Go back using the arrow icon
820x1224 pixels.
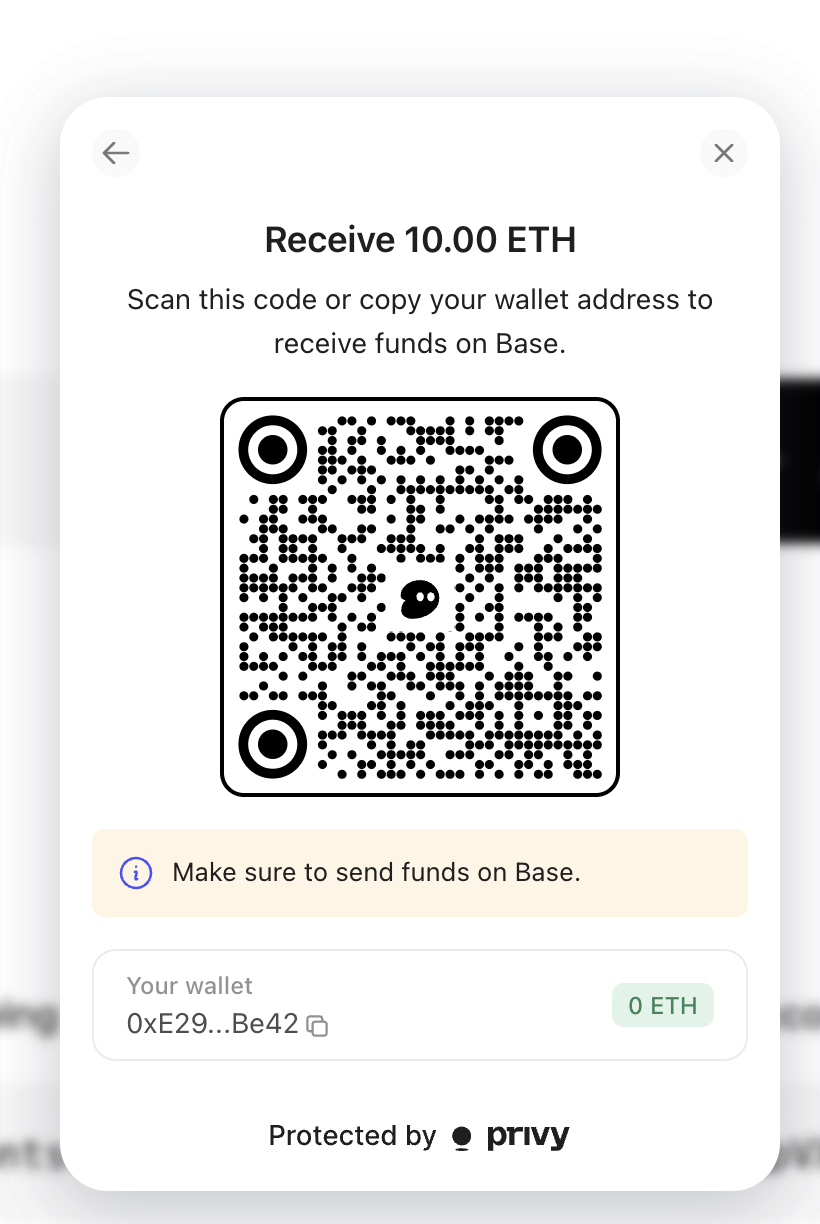(x=116, y=153)
